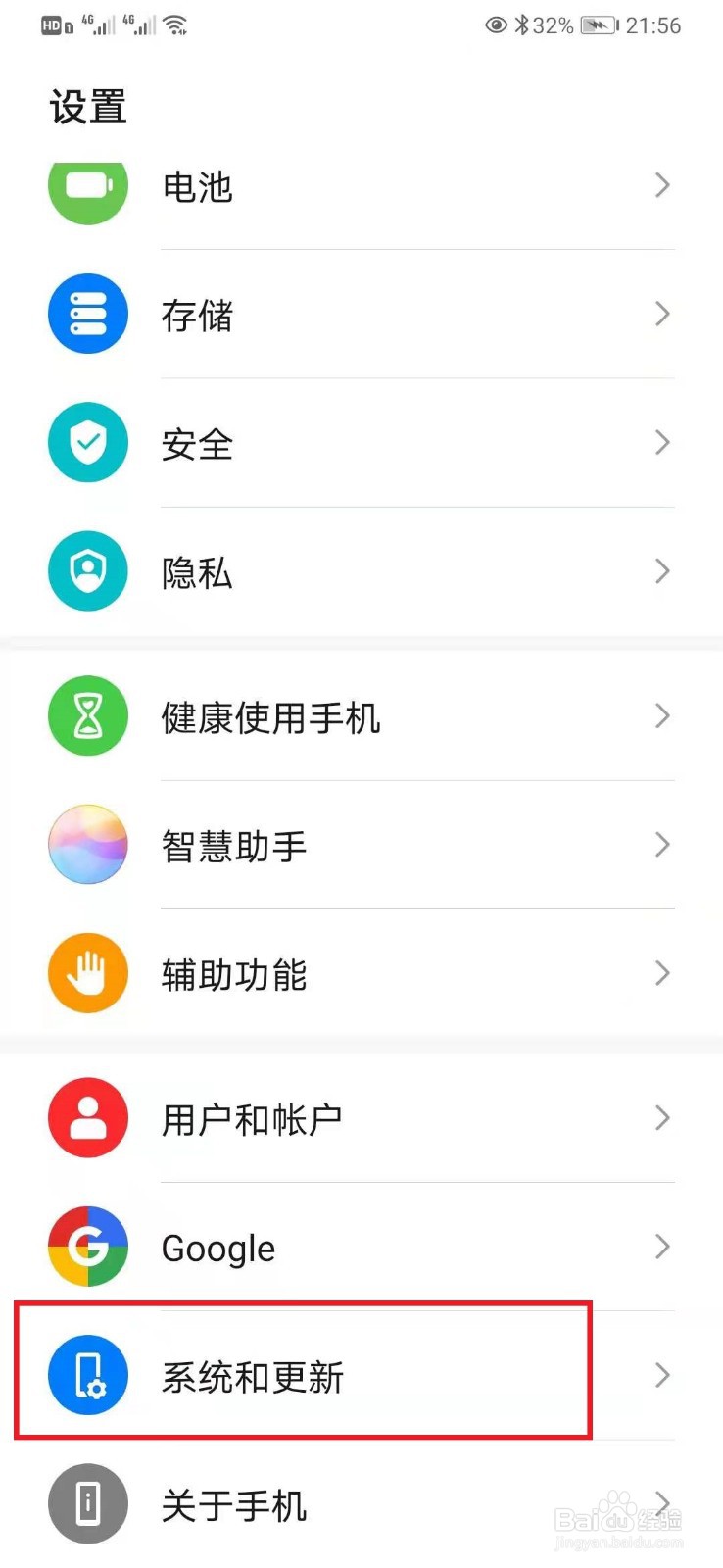Image resolution: width=723 pixels, height=1568 pixels.
Task: Go to 用户和帐户 users and accounts
Action: 361,1118
